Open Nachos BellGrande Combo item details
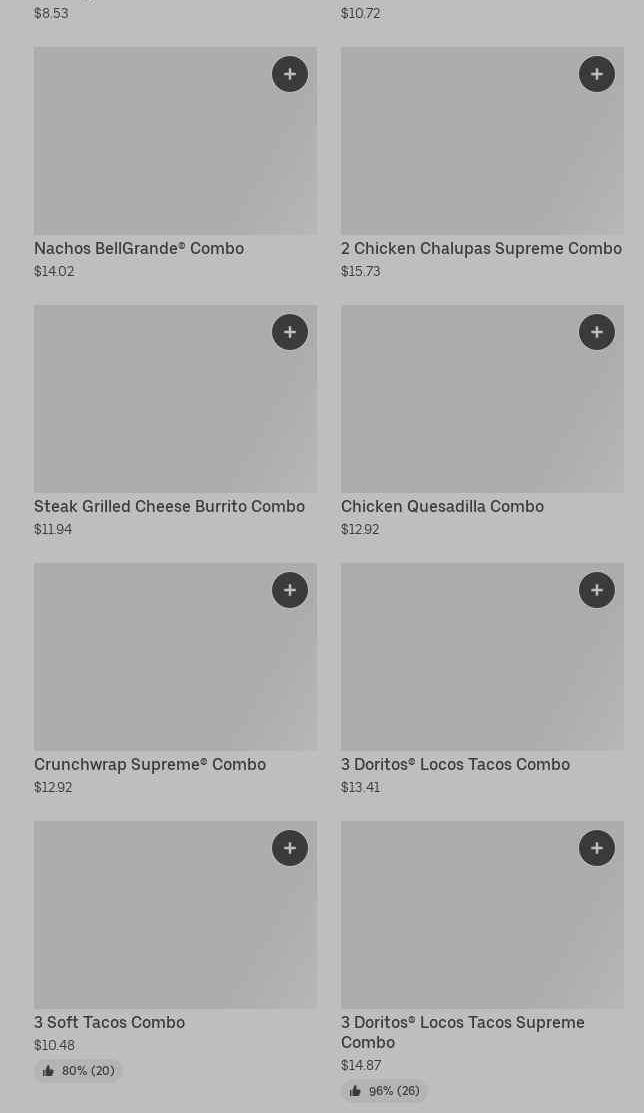 click(150, 150)
